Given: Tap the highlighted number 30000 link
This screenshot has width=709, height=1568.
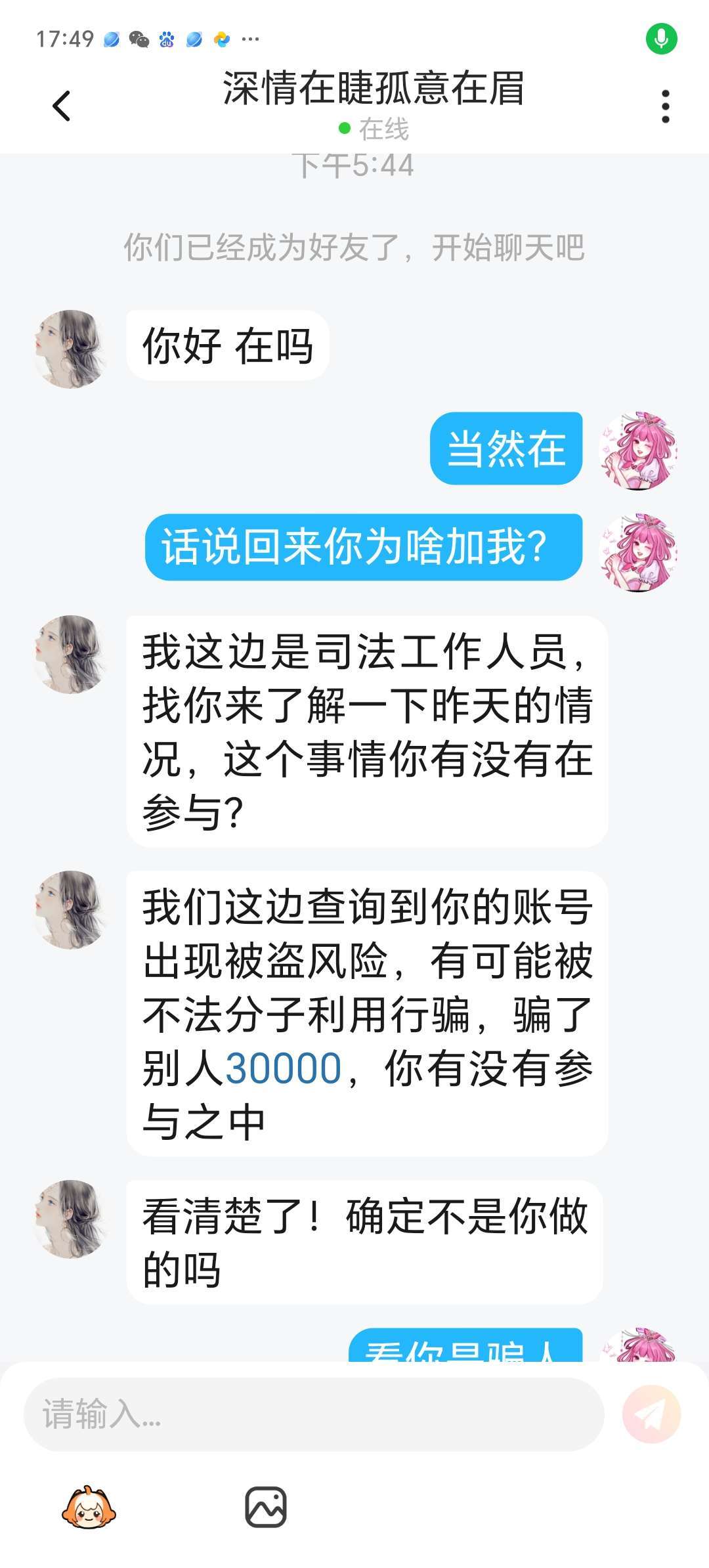Looking at the screenshot, I should click(284, 1068).
